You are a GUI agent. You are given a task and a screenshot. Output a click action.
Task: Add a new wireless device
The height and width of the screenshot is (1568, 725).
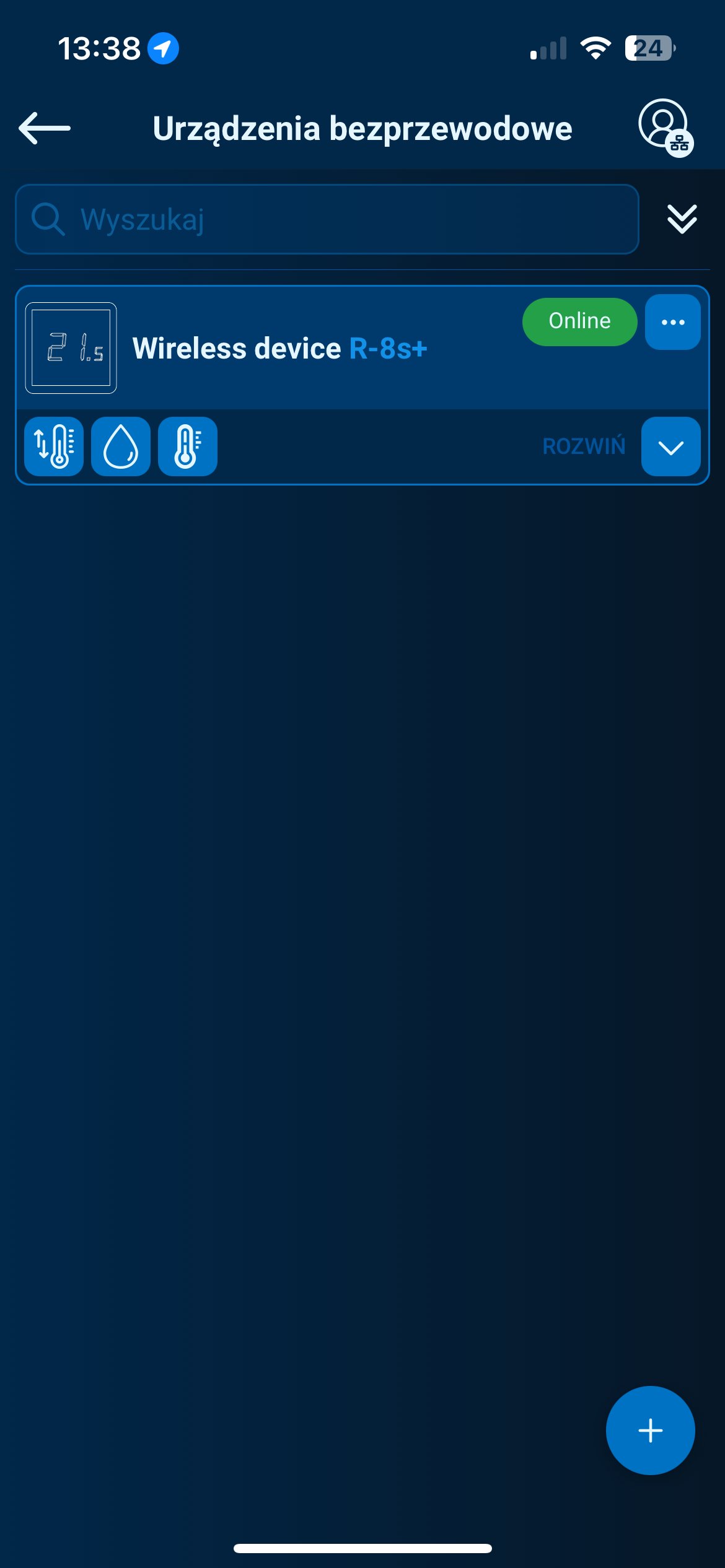pos(650,1431)
